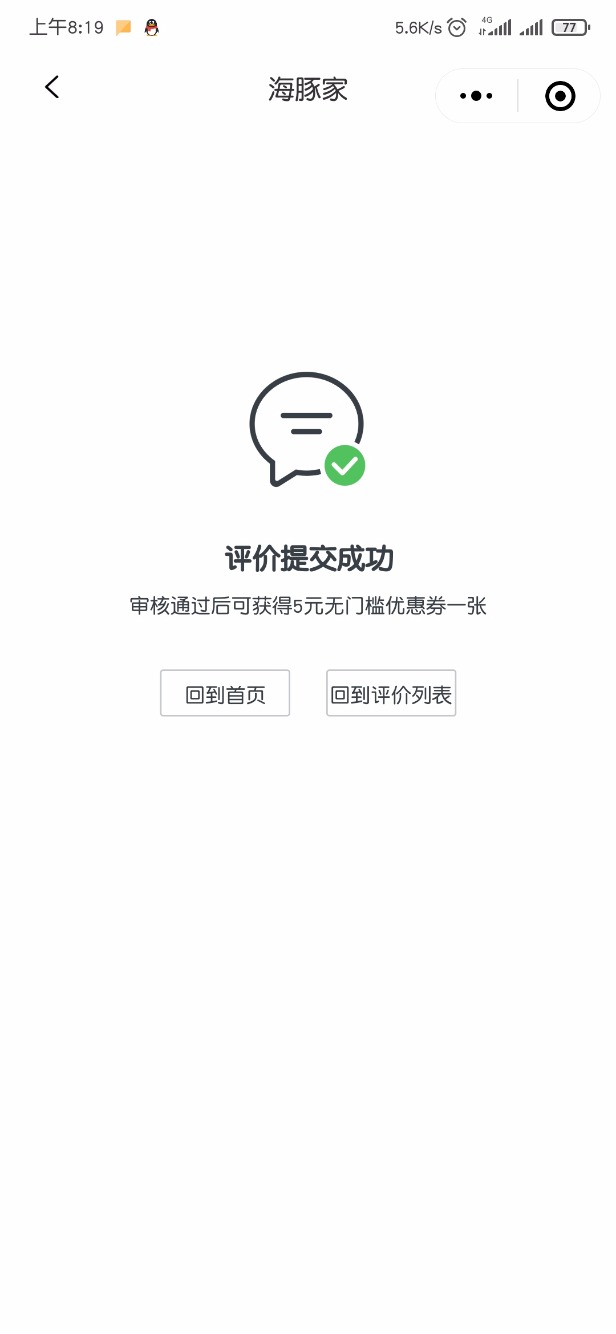The image size is (616, 1334).
Task: Open the mini program three-dot menu
Action: pos(476,96)
